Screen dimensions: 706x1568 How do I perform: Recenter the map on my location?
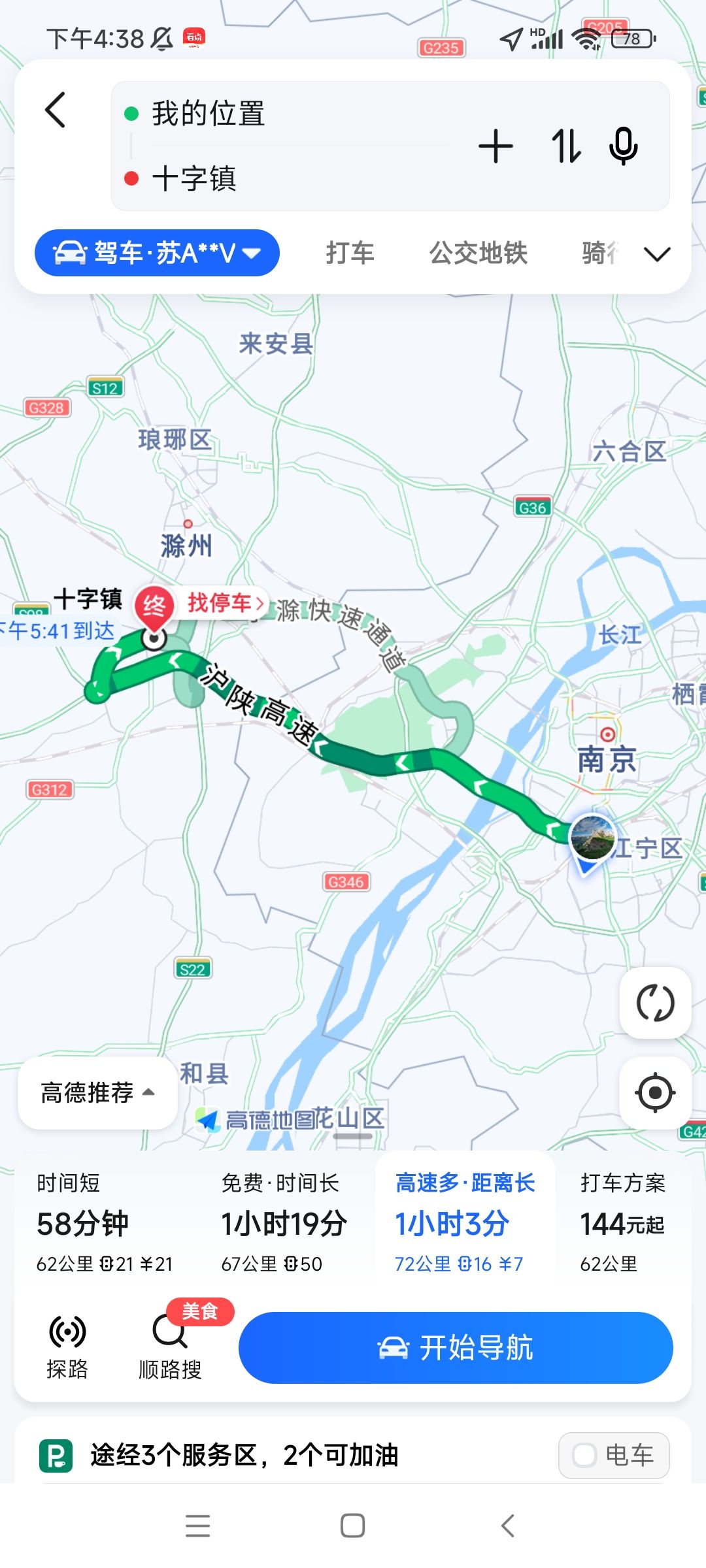click(x=655, y=1092)
